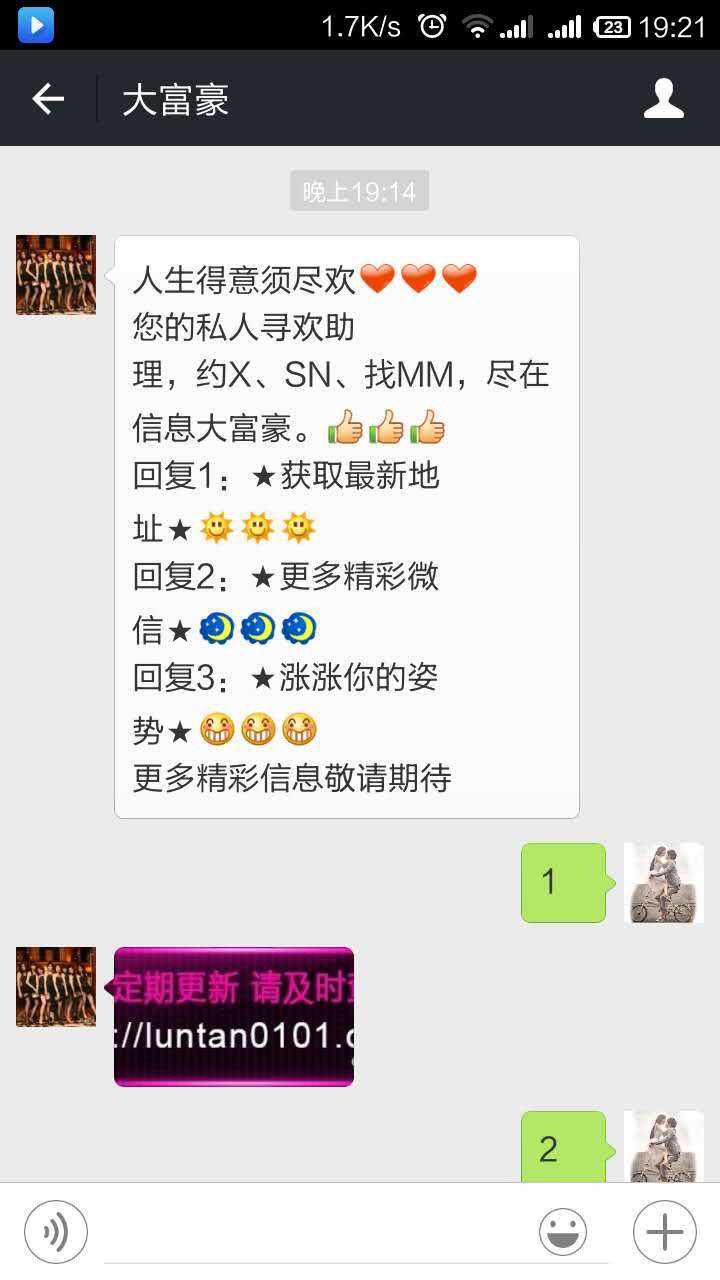Go back from the 大富豪 chat
Image resolution: width=720 pixels, height=1280 pixels.
(47, 99)
